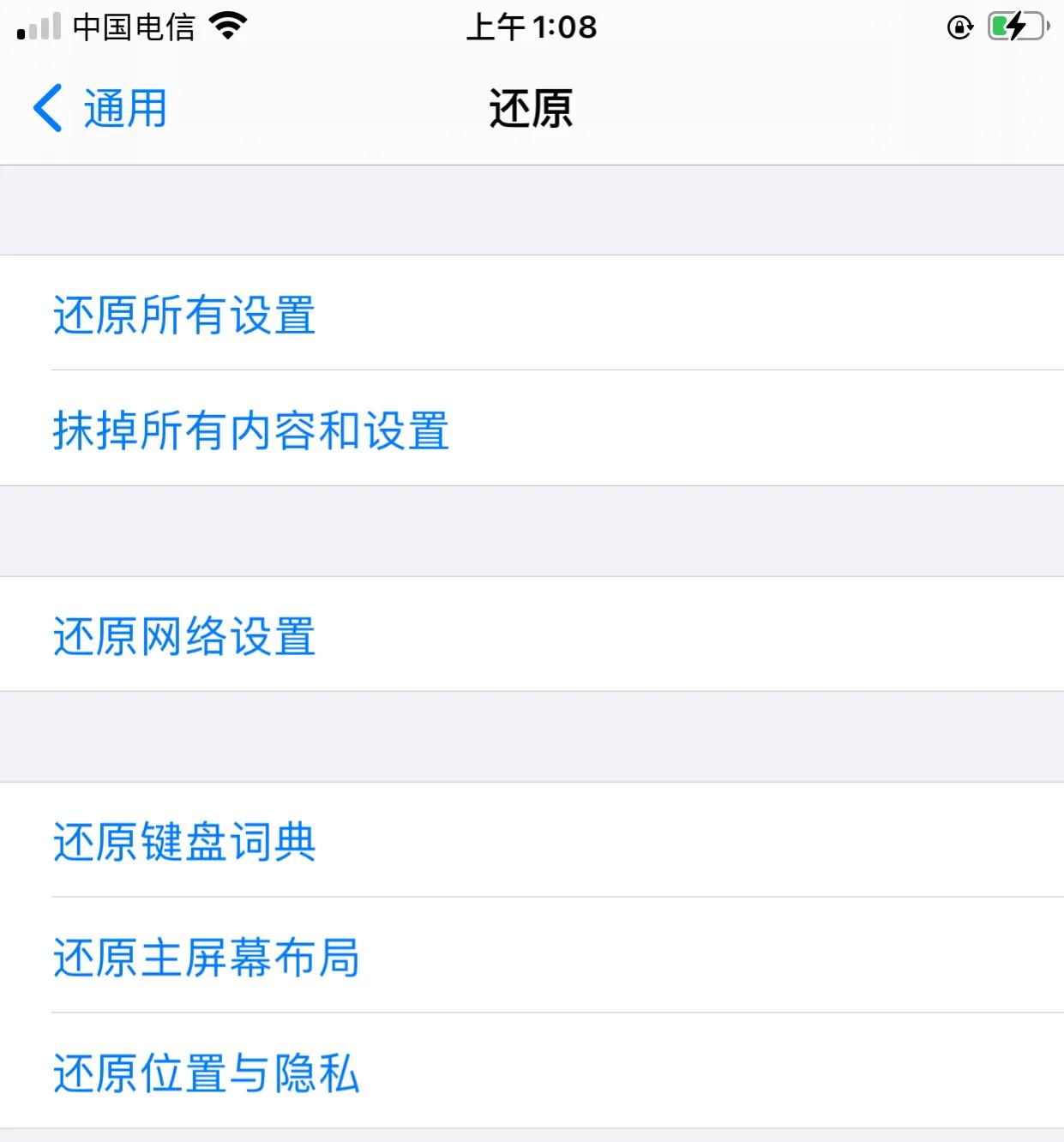Select 还原网络设置

[185, 636]
